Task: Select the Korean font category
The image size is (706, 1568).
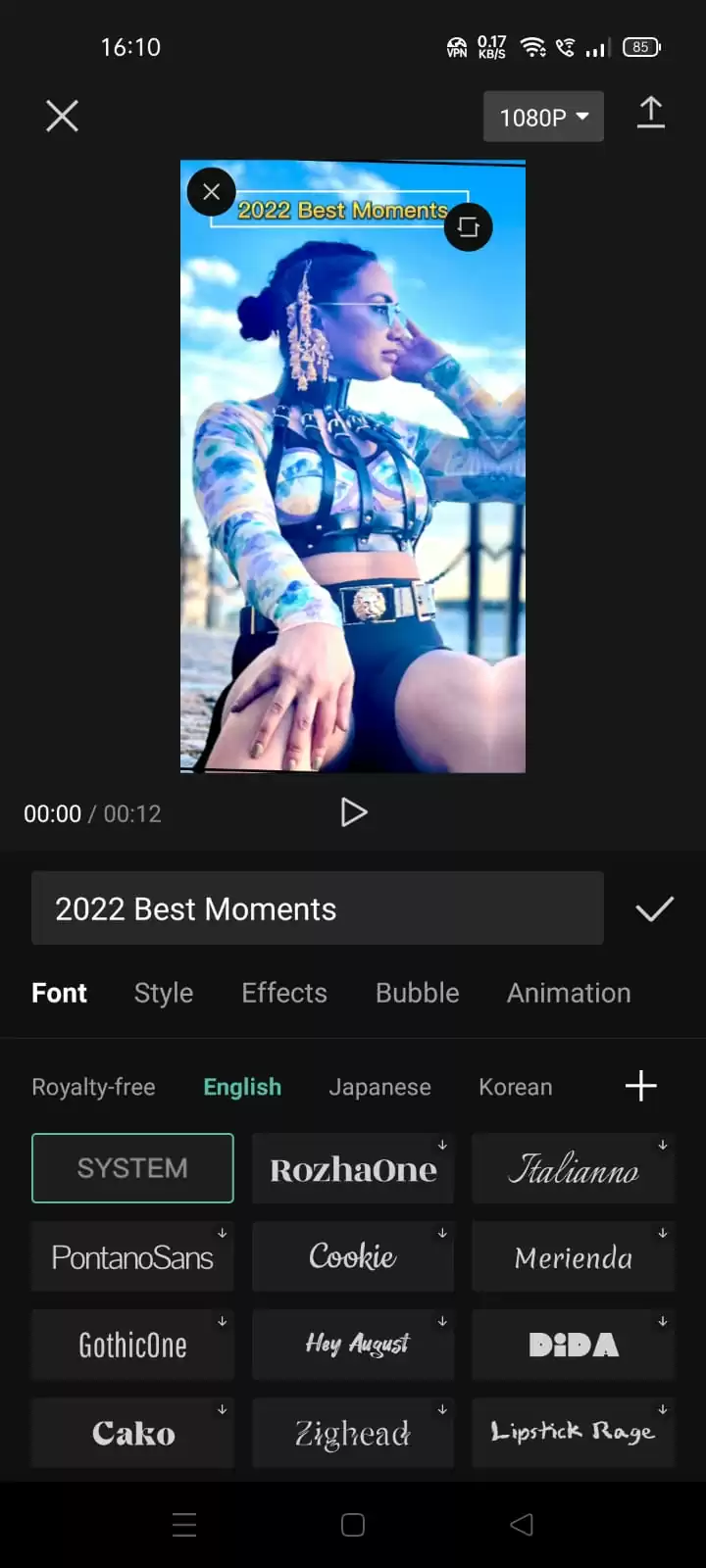Action: click(x=516, y=1087)
